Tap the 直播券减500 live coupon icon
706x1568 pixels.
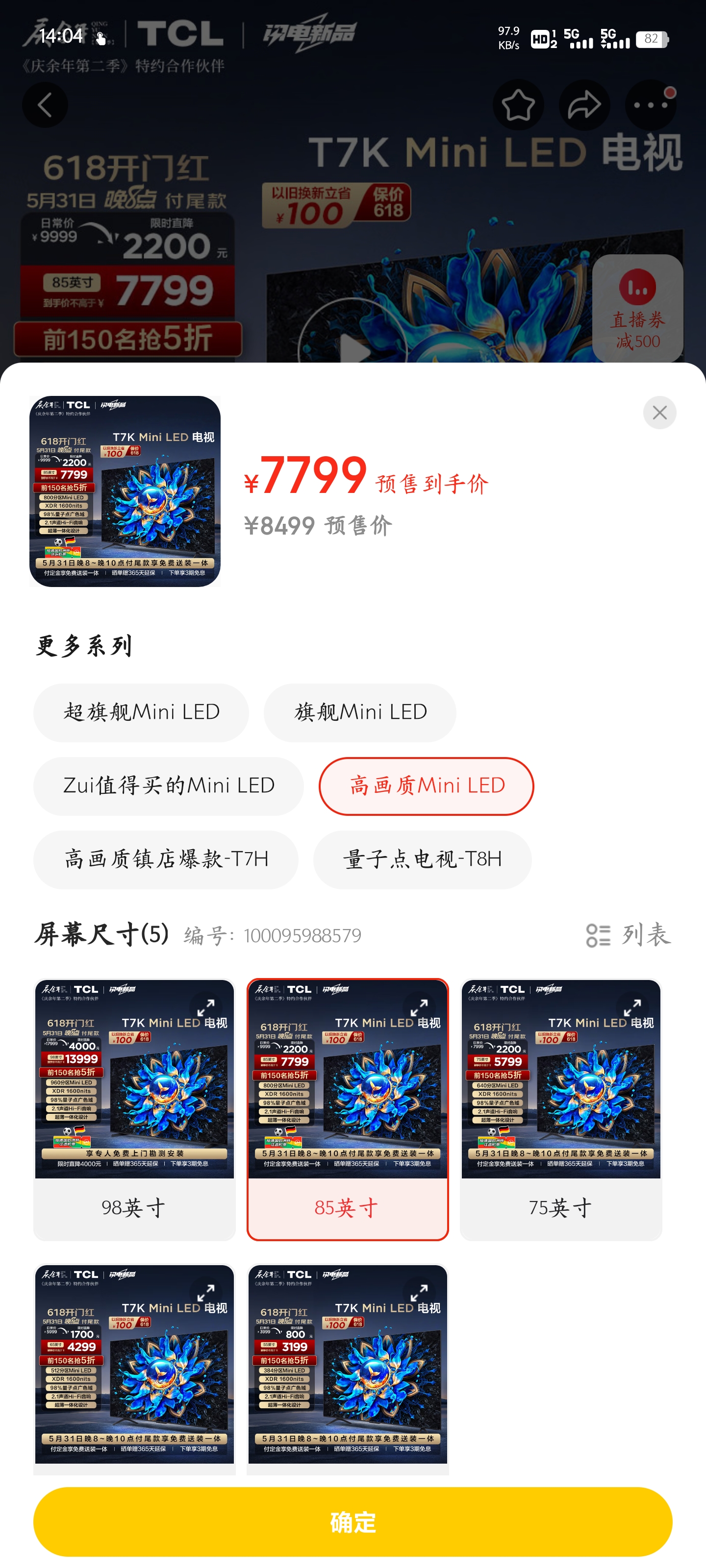[x=637, y=309]
